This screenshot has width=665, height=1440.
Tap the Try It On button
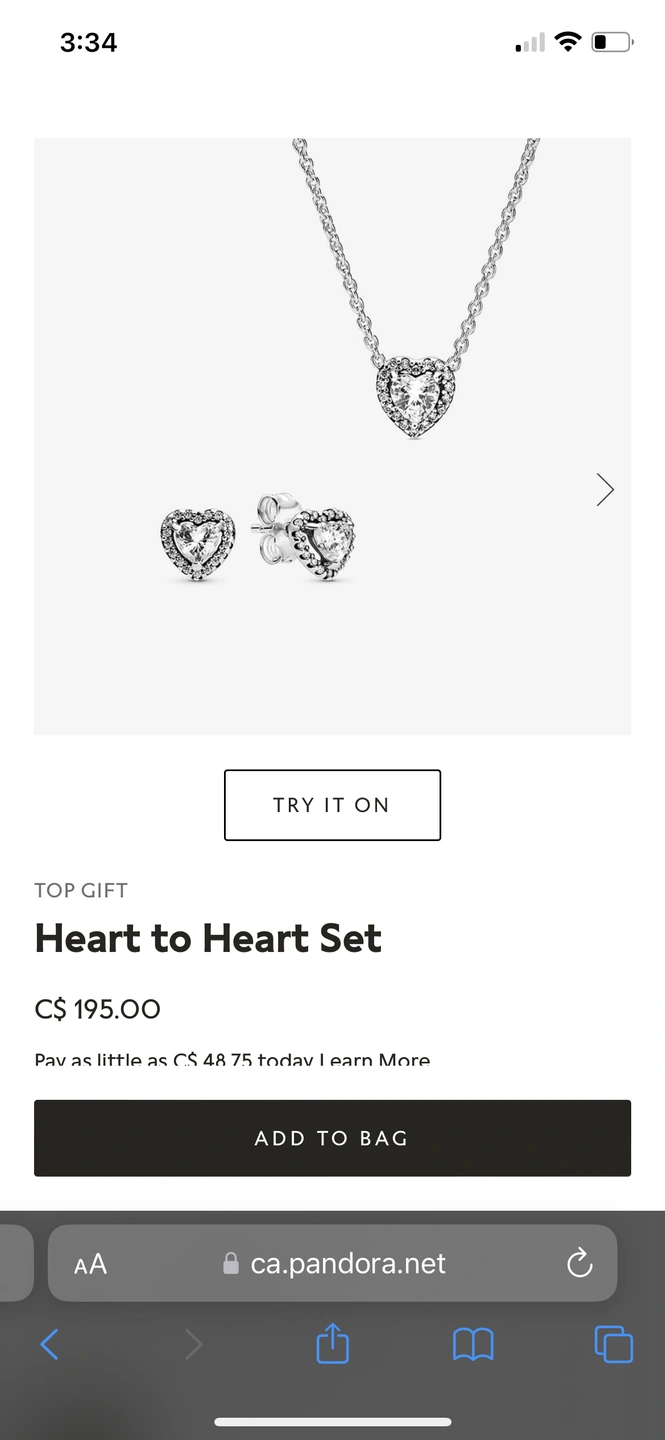[x=332, y=805]
